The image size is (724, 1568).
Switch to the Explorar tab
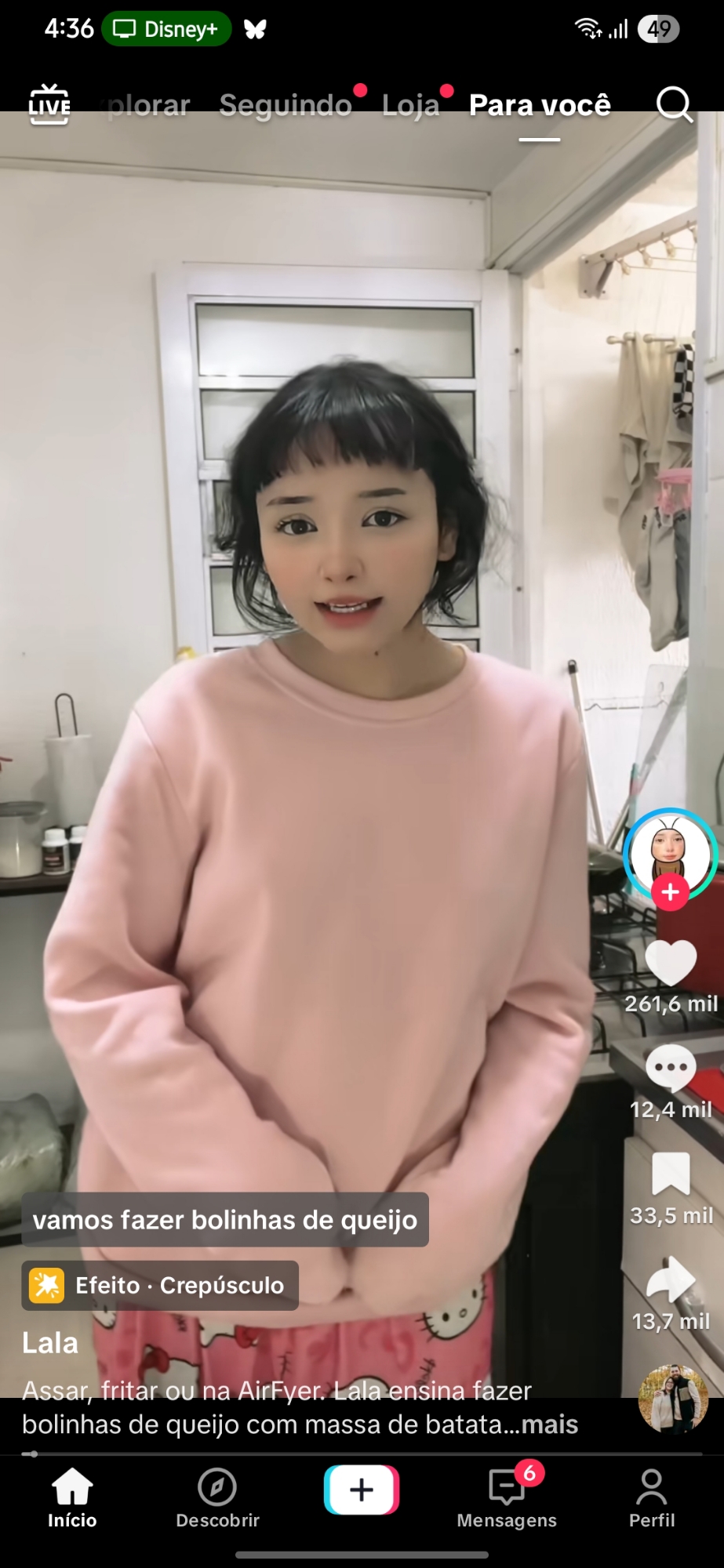(x=149, y=105)
